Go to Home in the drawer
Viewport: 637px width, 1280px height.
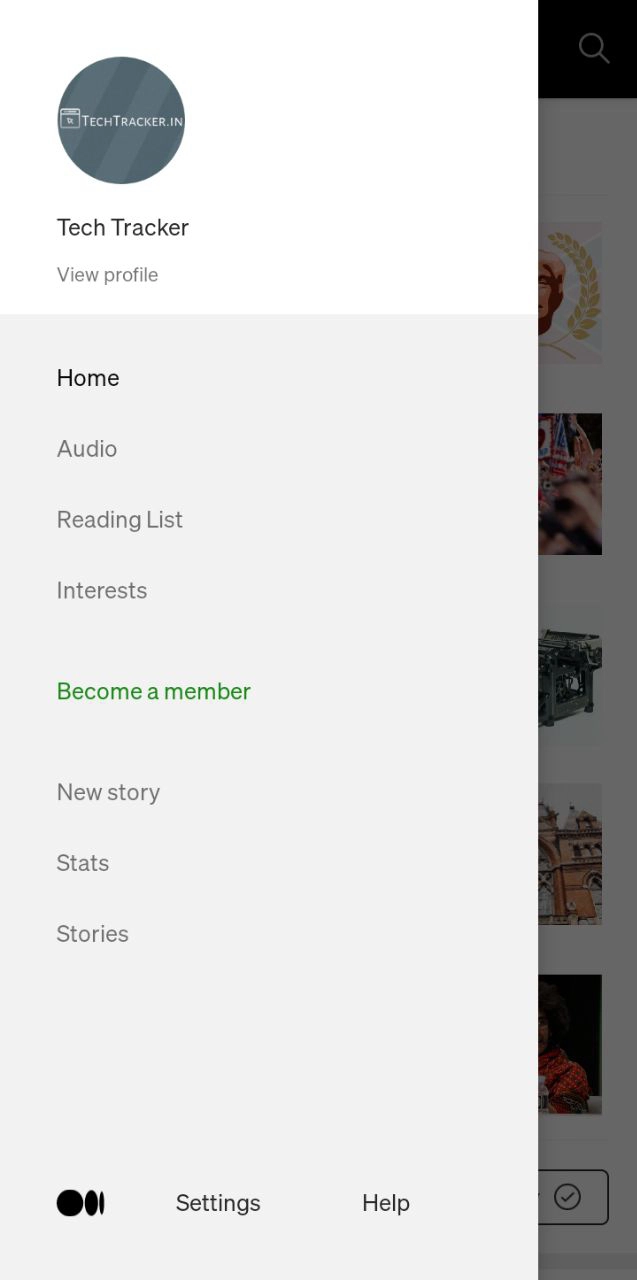tap(88, 378)
